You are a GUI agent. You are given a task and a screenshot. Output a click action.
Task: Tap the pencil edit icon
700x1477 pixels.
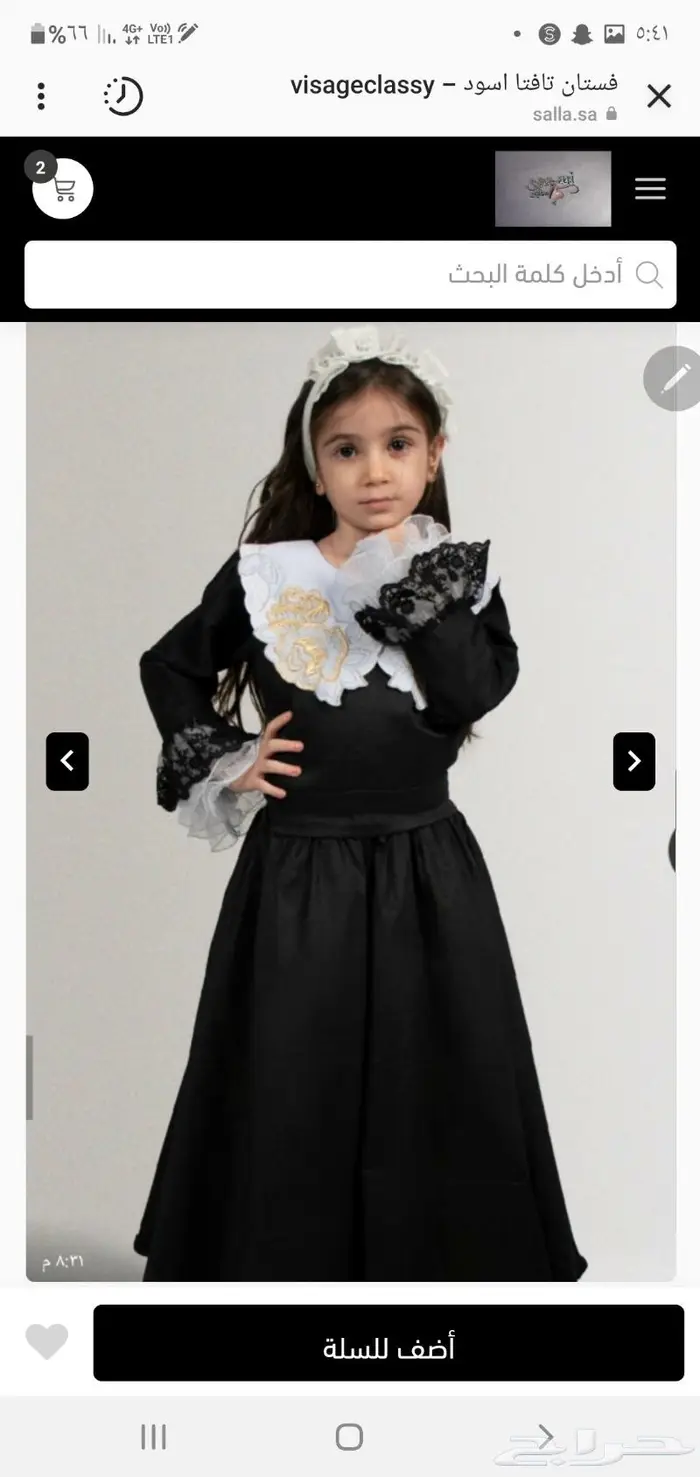tap(675, 378)
